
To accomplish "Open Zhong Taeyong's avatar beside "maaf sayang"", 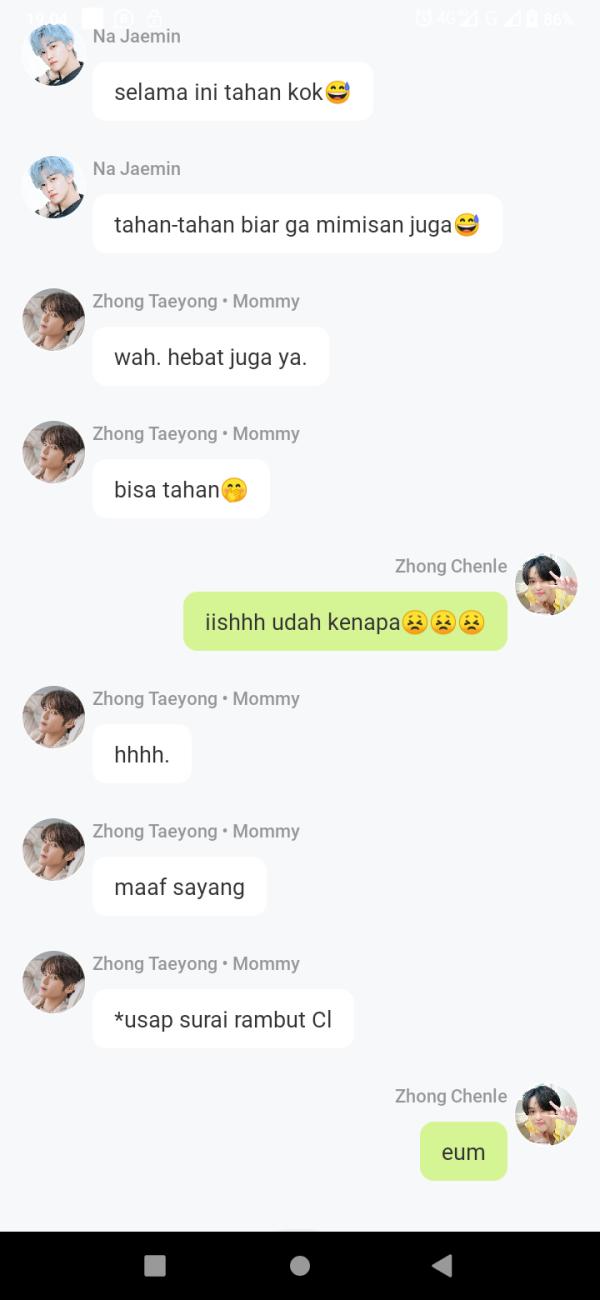I will (54, 850).
